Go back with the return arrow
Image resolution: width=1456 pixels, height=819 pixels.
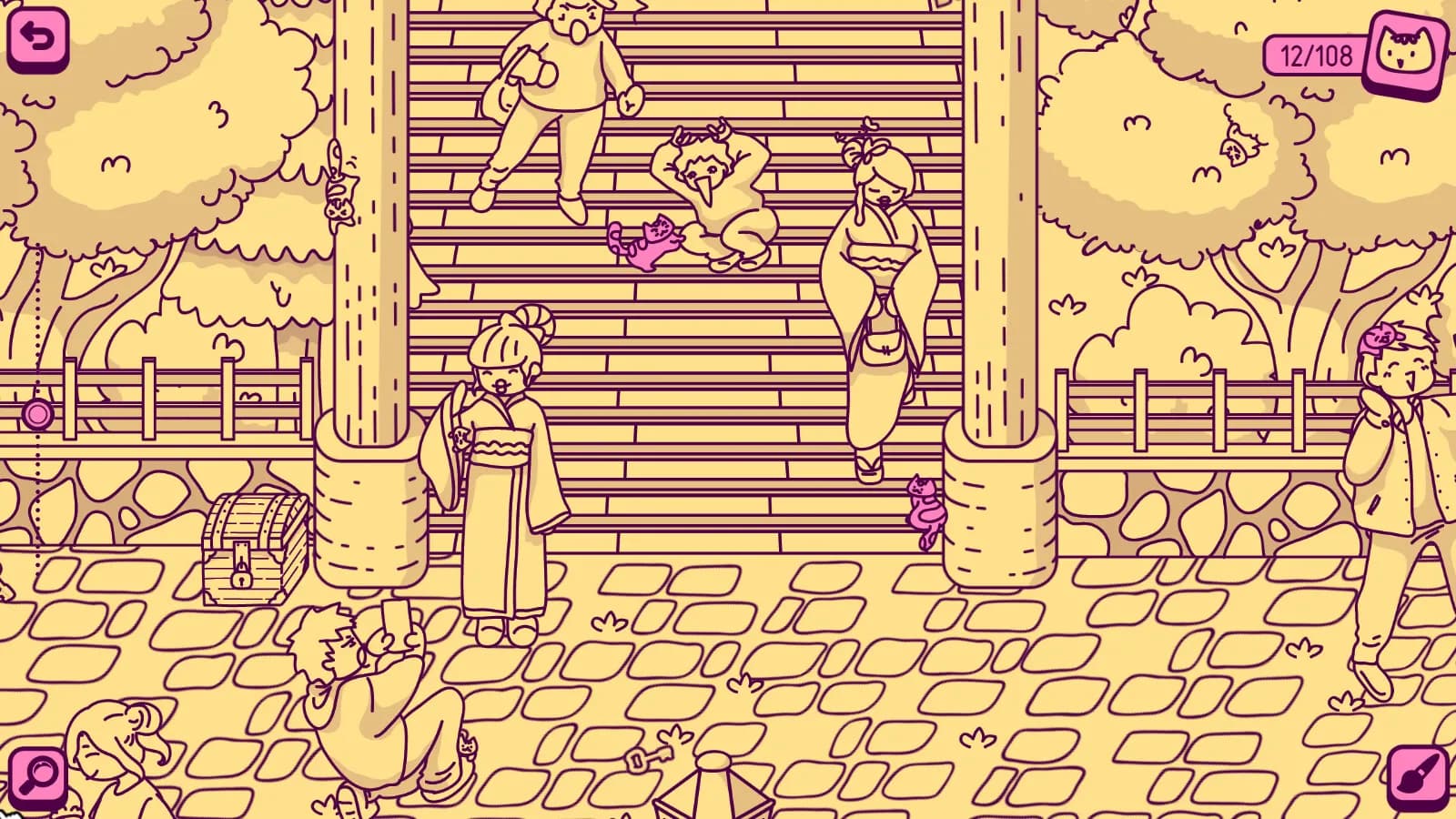coord(38,38)
